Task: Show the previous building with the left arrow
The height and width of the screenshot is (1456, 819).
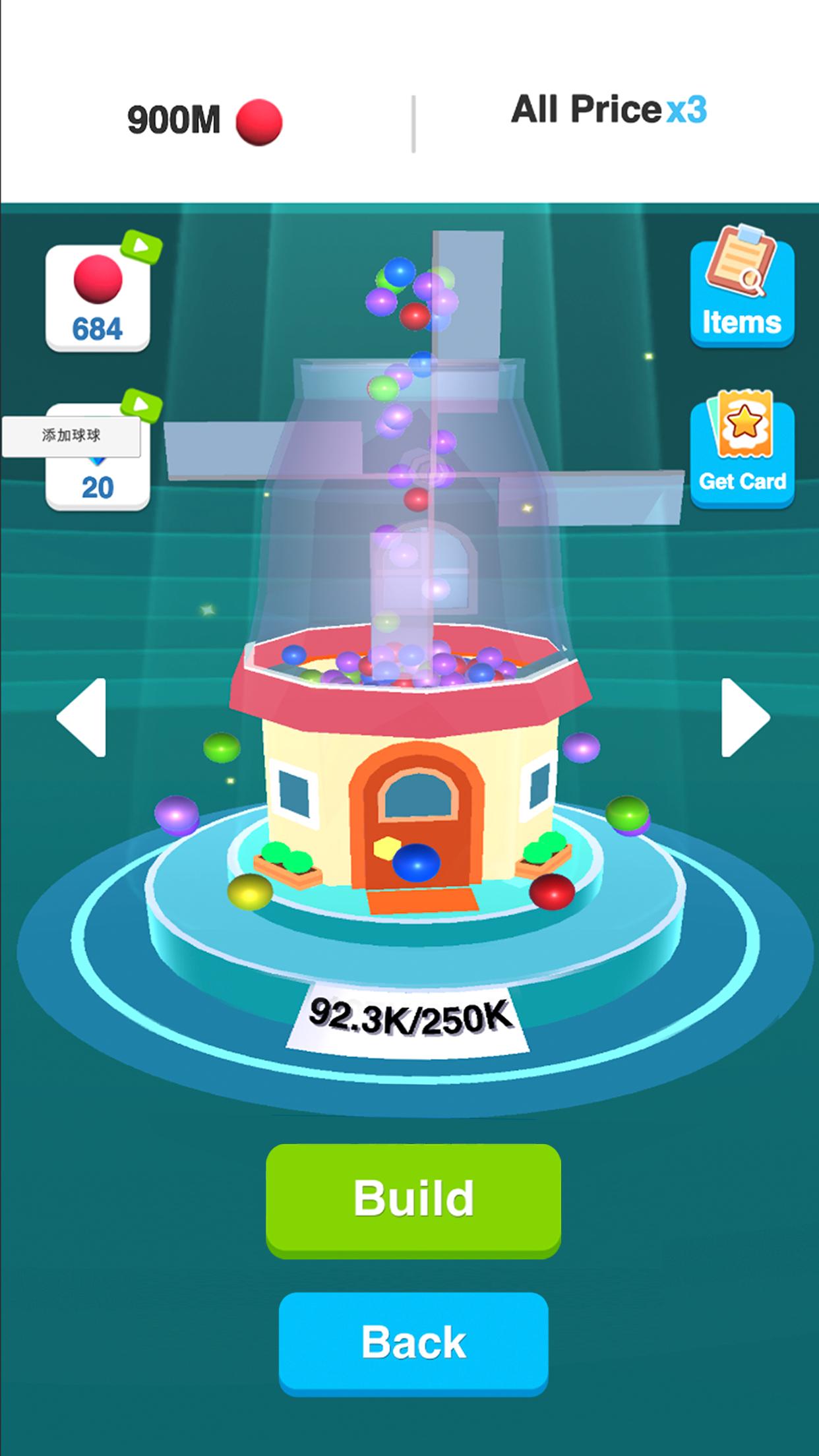Action: 82,717
